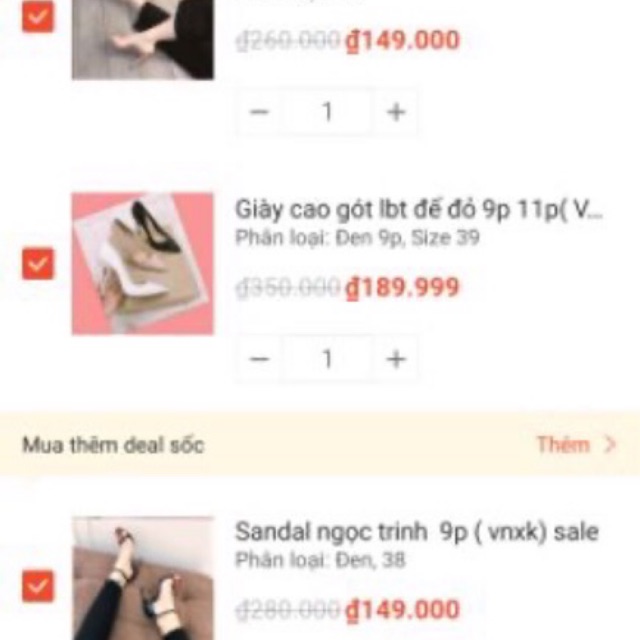Increase quantity of the ₫260.000 original-price item
Viewport: 640px width, 640px height.
pos(396,112)
